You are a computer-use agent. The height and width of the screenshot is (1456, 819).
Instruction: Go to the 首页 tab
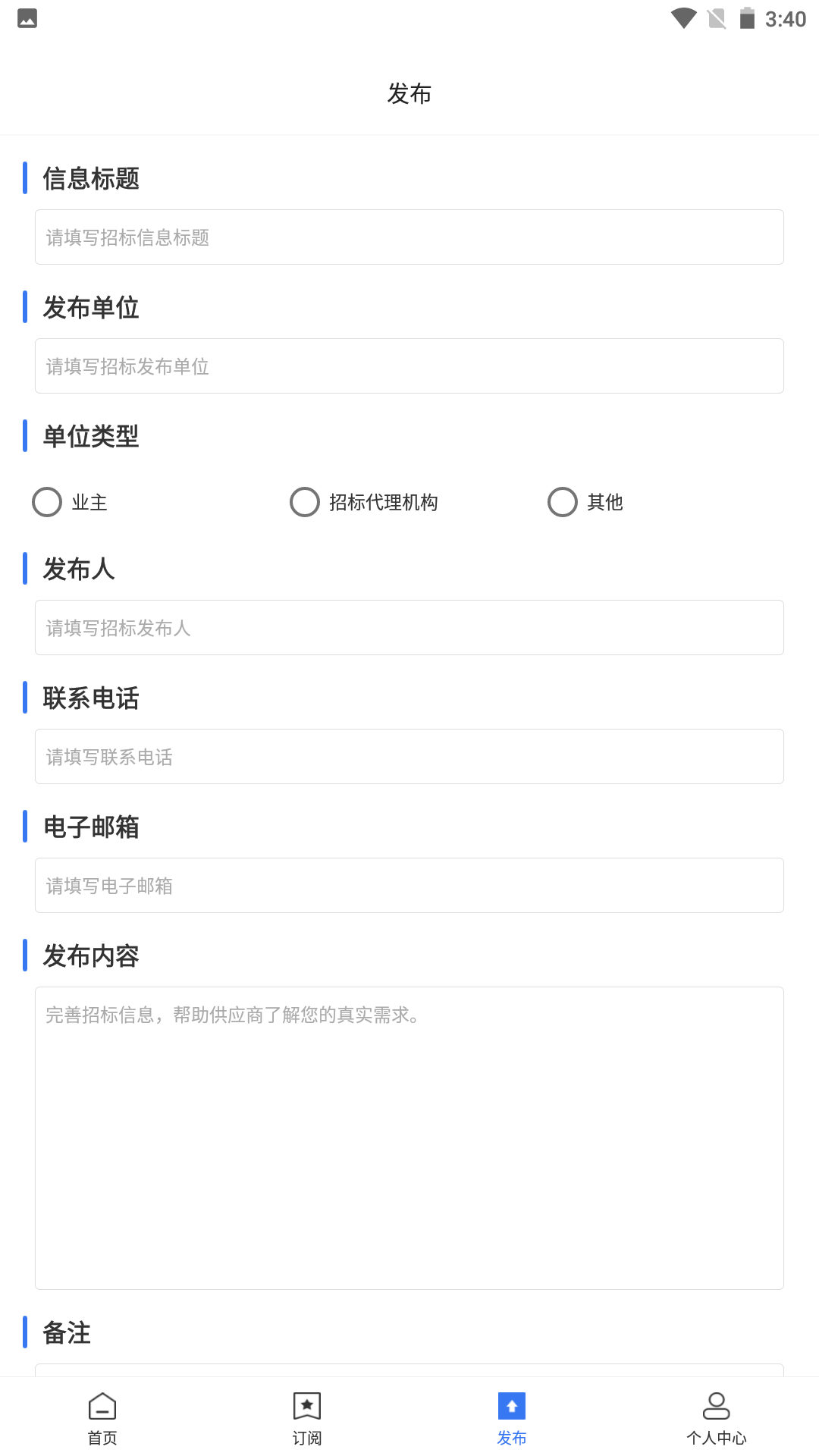click(x=102, y=1417)
